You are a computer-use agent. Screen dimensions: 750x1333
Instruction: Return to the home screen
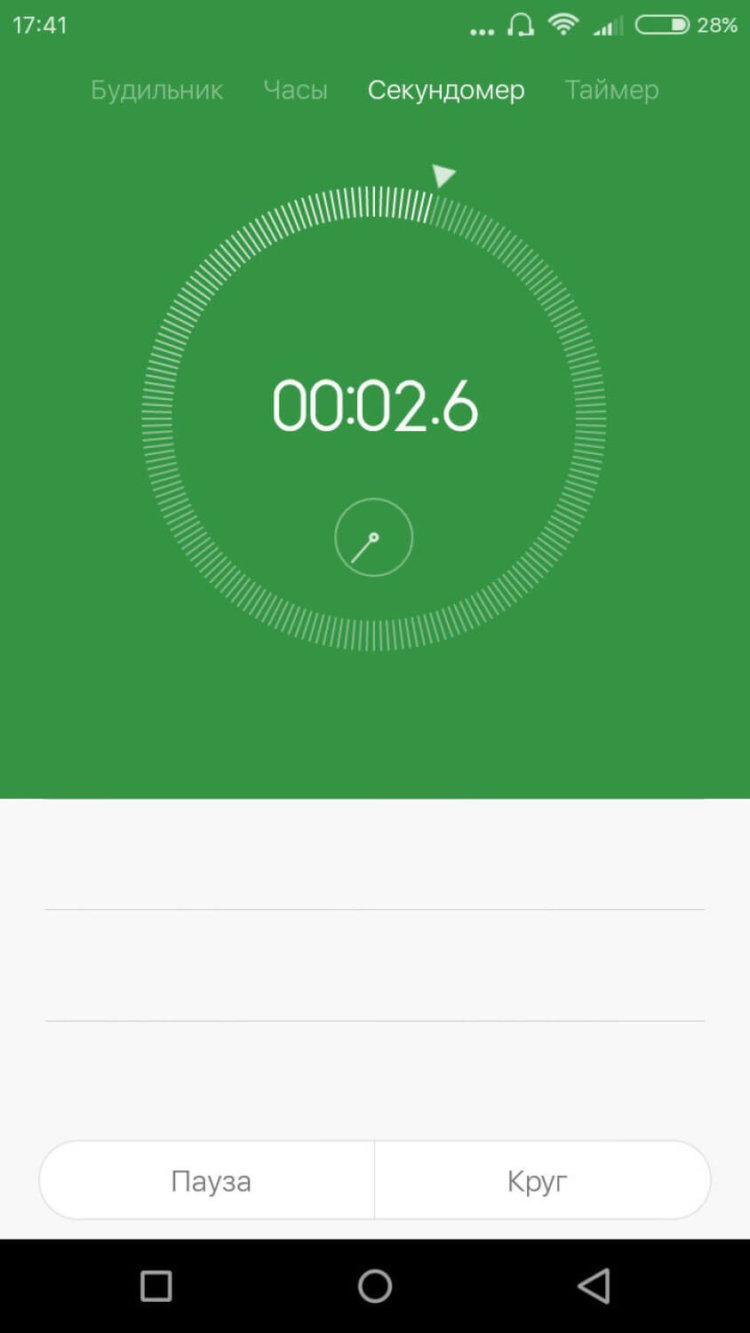click(x=375, y=1286)
